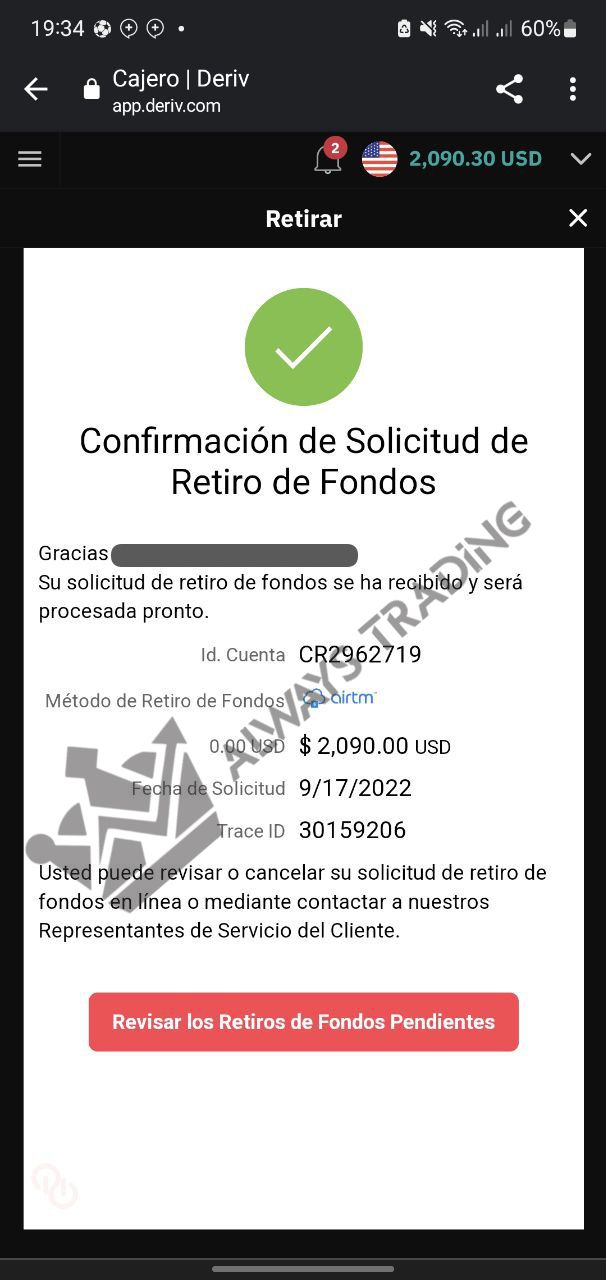This screenshot has height=1280, width=606.
Task: Go back using the browser arrow
Action: pos(36,90)
